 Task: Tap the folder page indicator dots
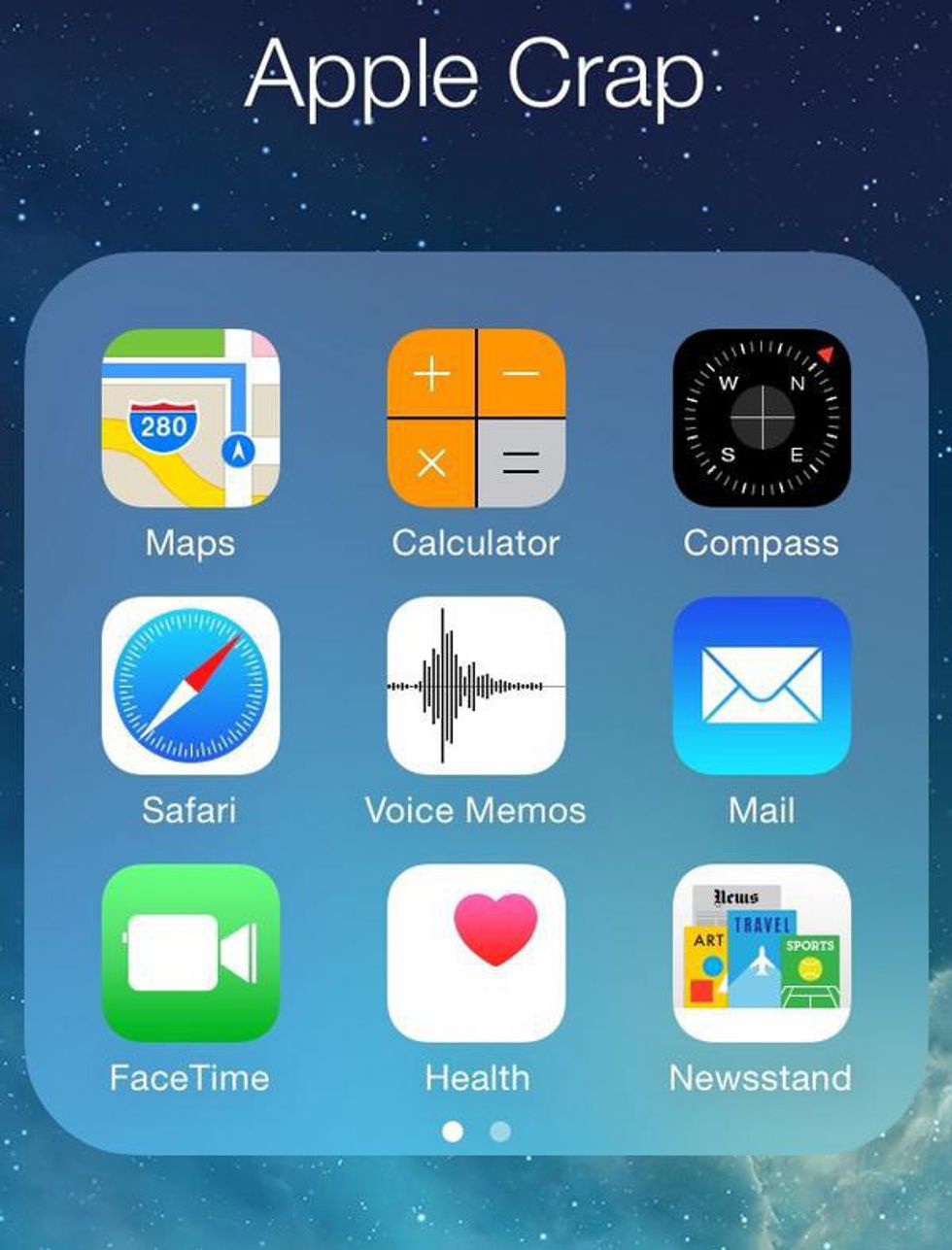pos(476,1132)
